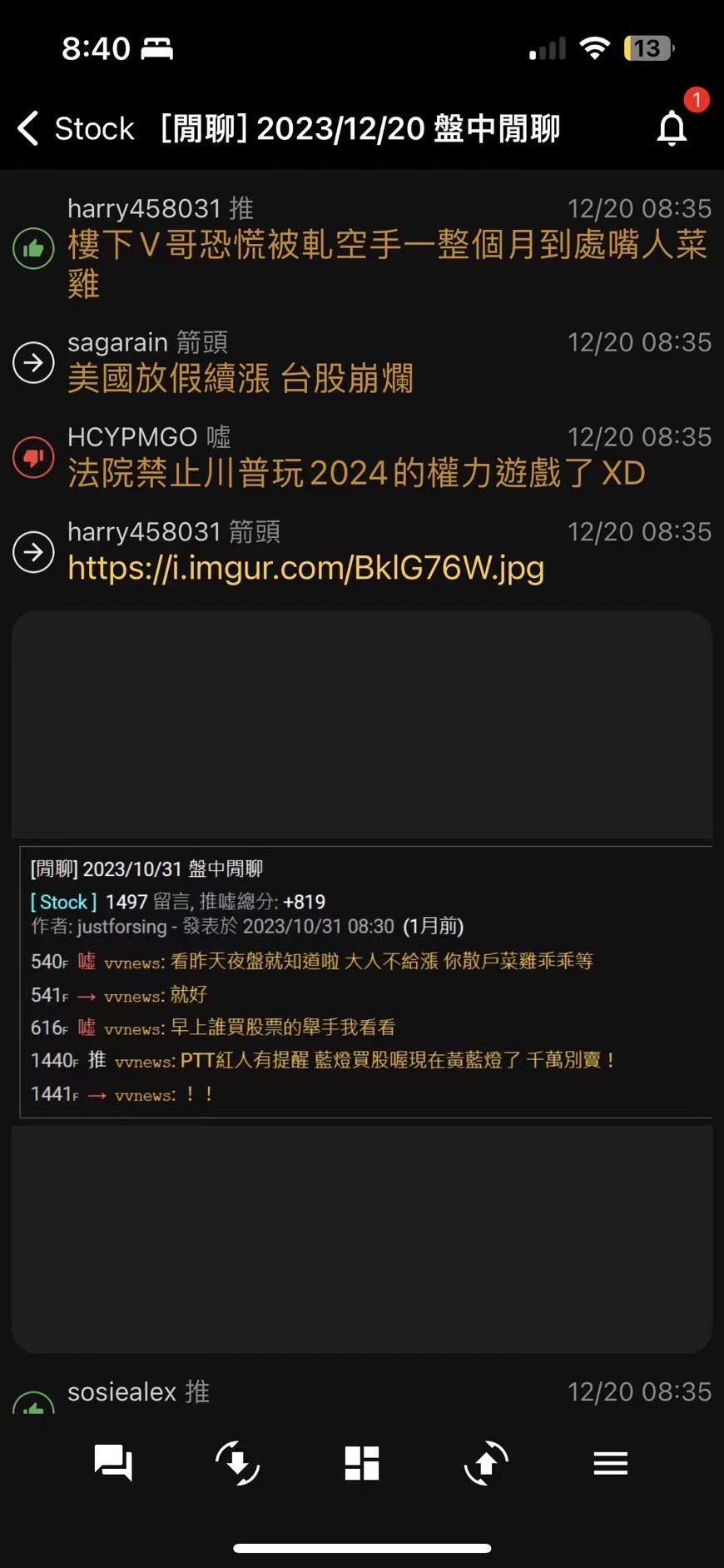The image size is (724, 1568).
Task: Go back to the Stock board
Action: (x=75, y=129)
